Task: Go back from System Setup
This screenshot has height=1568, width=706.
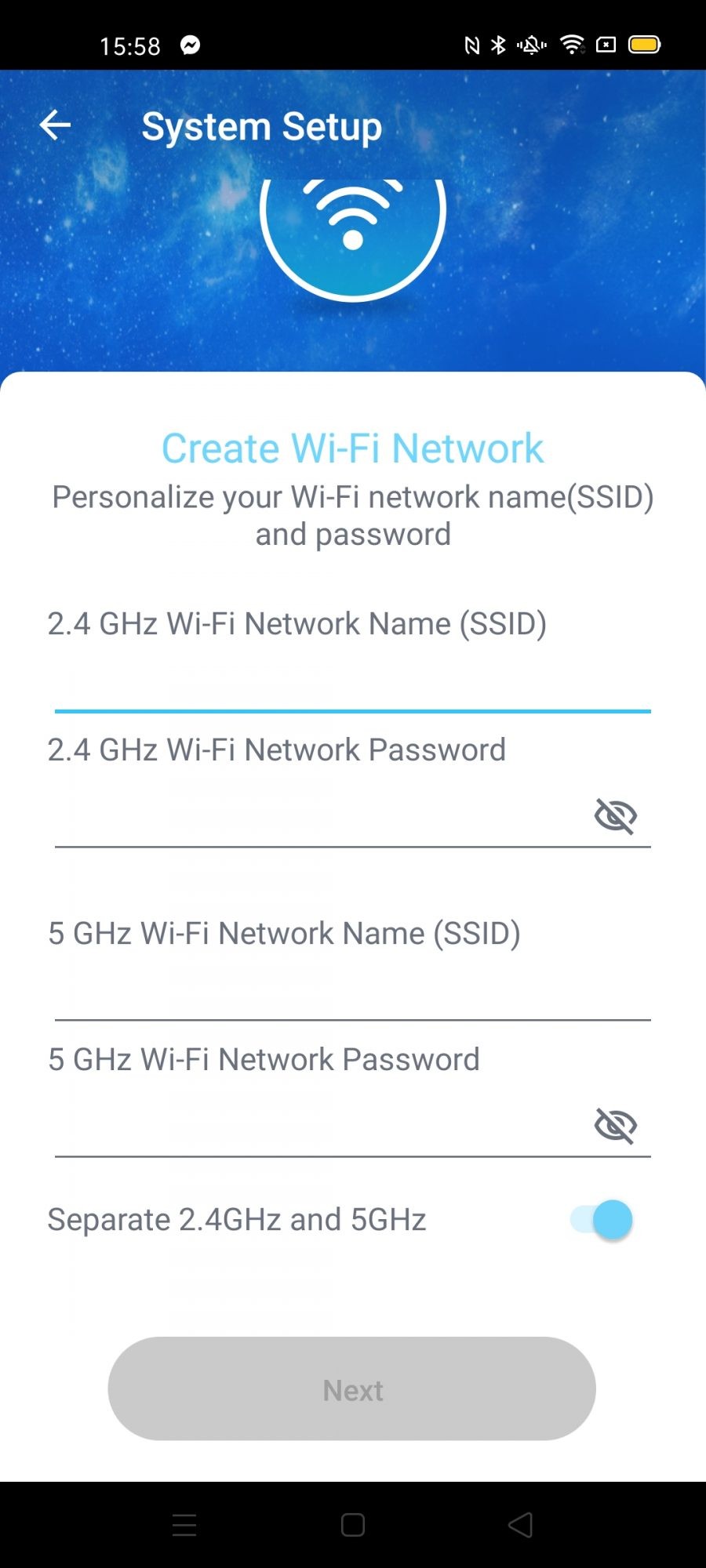Action: click(55, 125)
